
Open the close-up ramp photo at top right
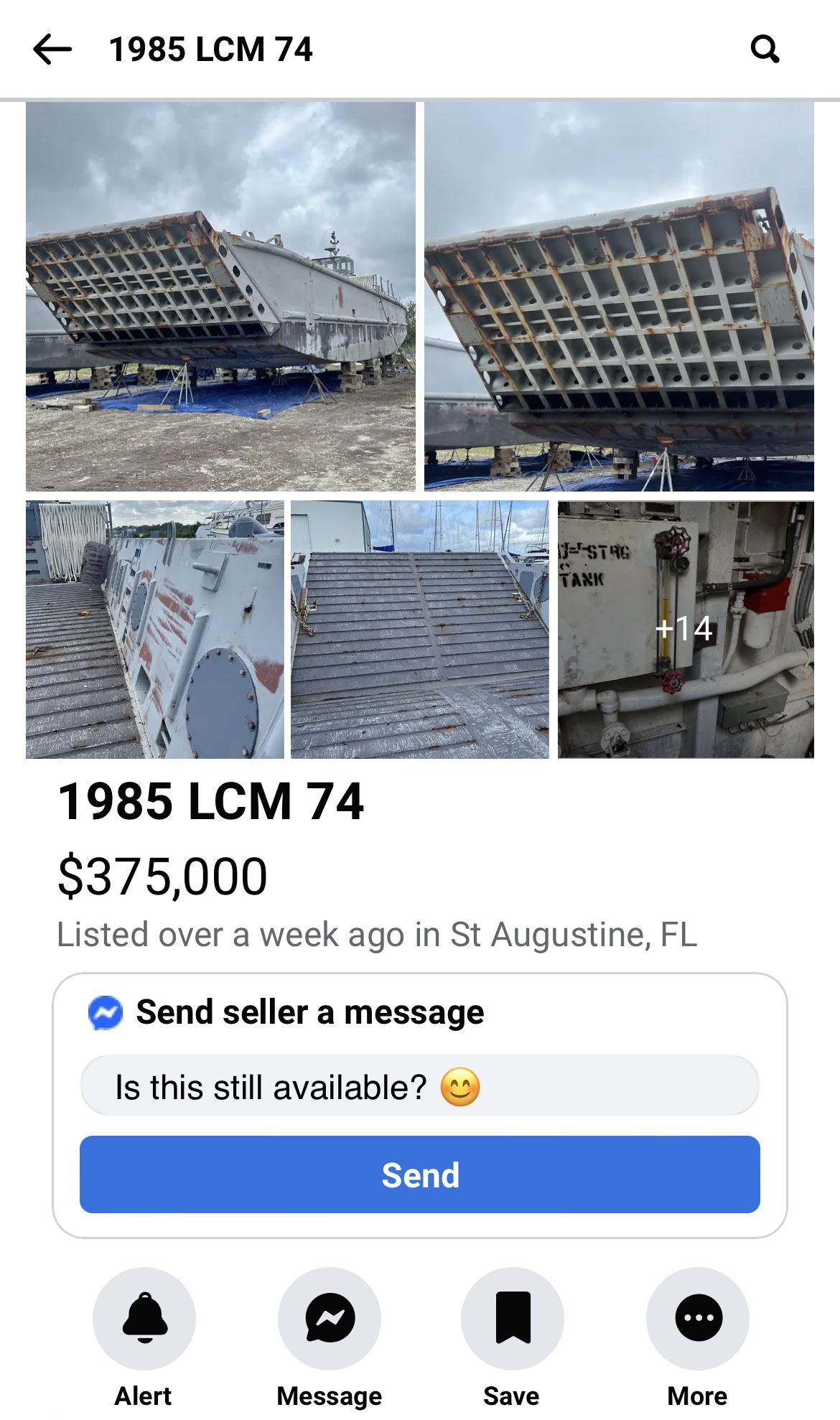pyautogui.click(x=619, y=296)
